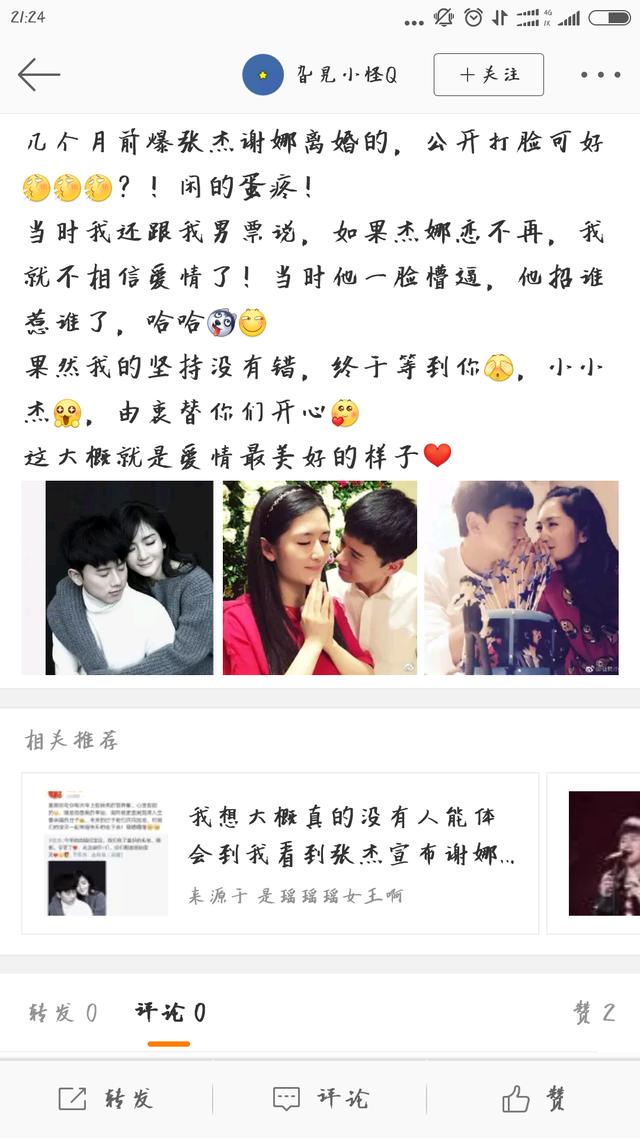
Task: Go back using the arrow icon
Action: pos(39,74)
